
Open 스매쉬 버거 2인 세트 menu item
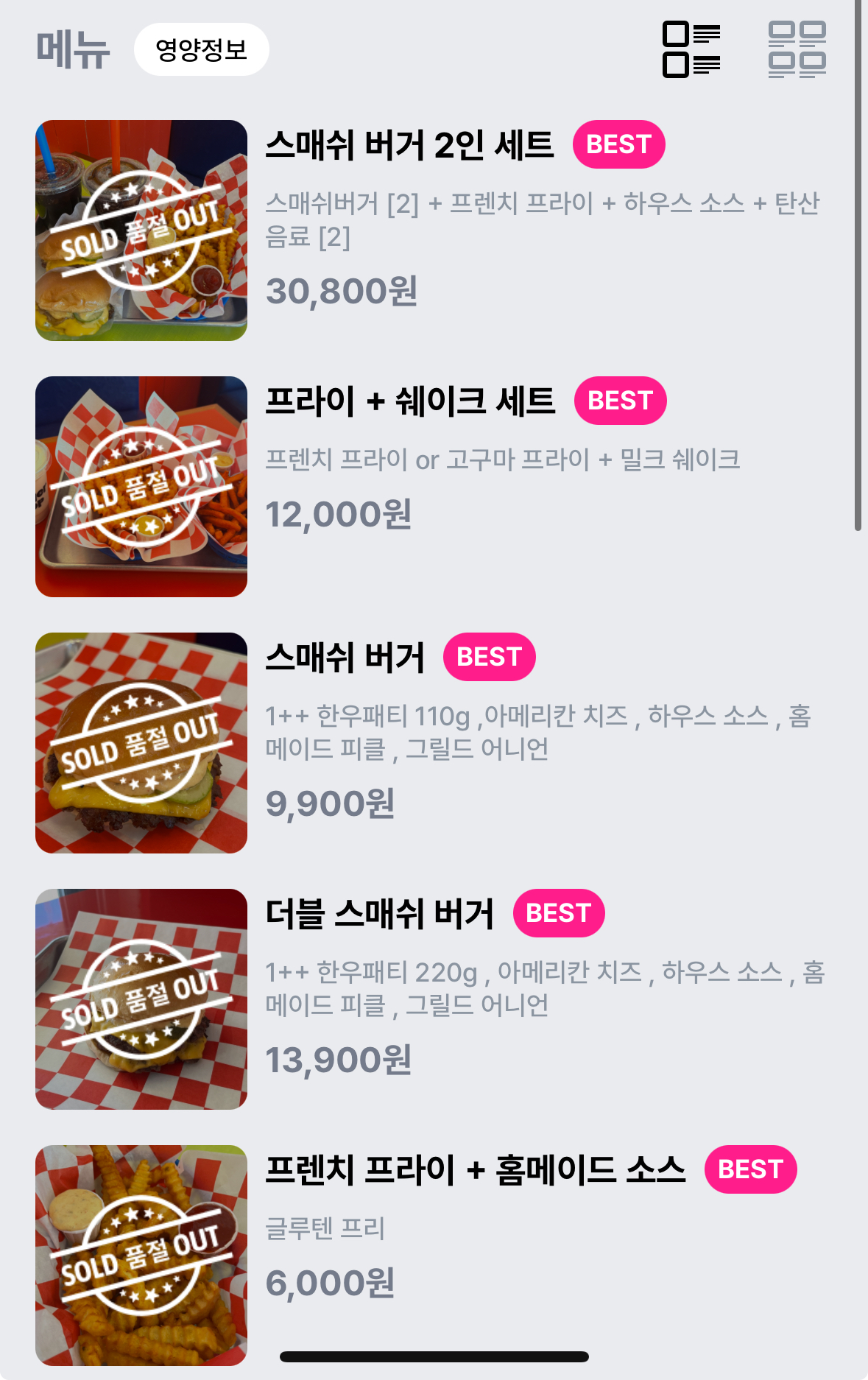click(409, 145)
